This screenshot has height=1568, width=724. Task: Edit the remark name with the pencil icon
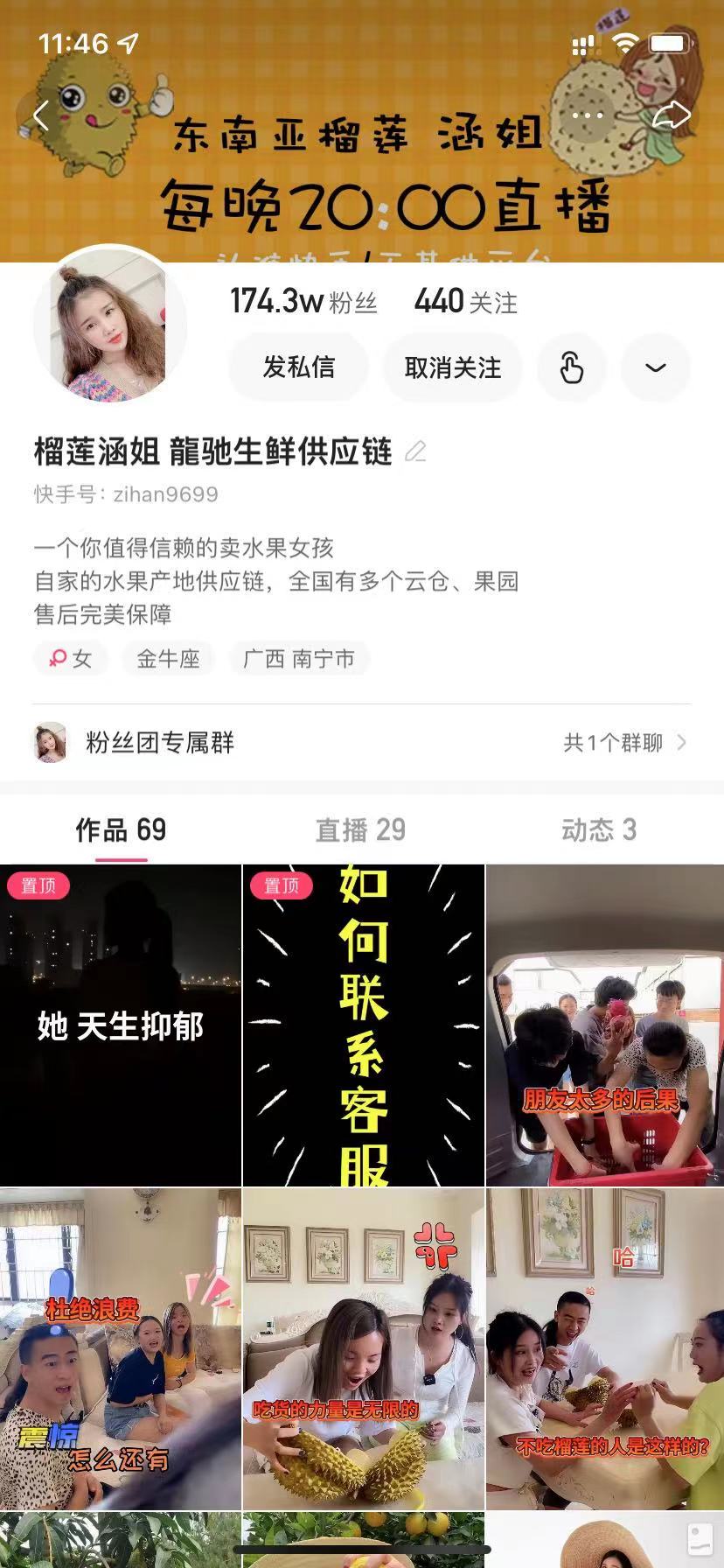coord(415,452)
